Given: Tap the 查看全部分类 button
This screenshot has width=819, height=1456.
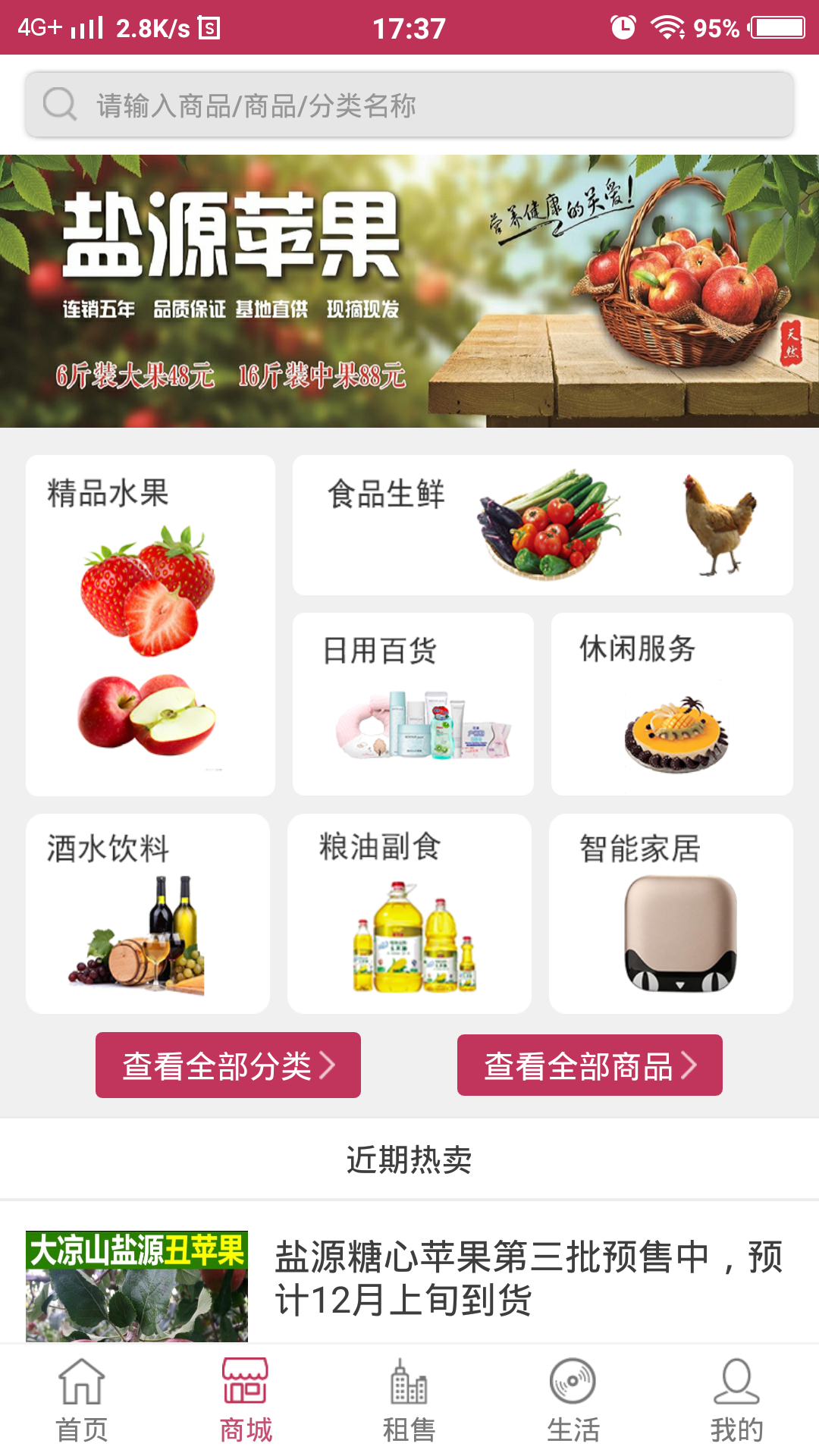Looking at the screenshot, I should coord(228,1065).
